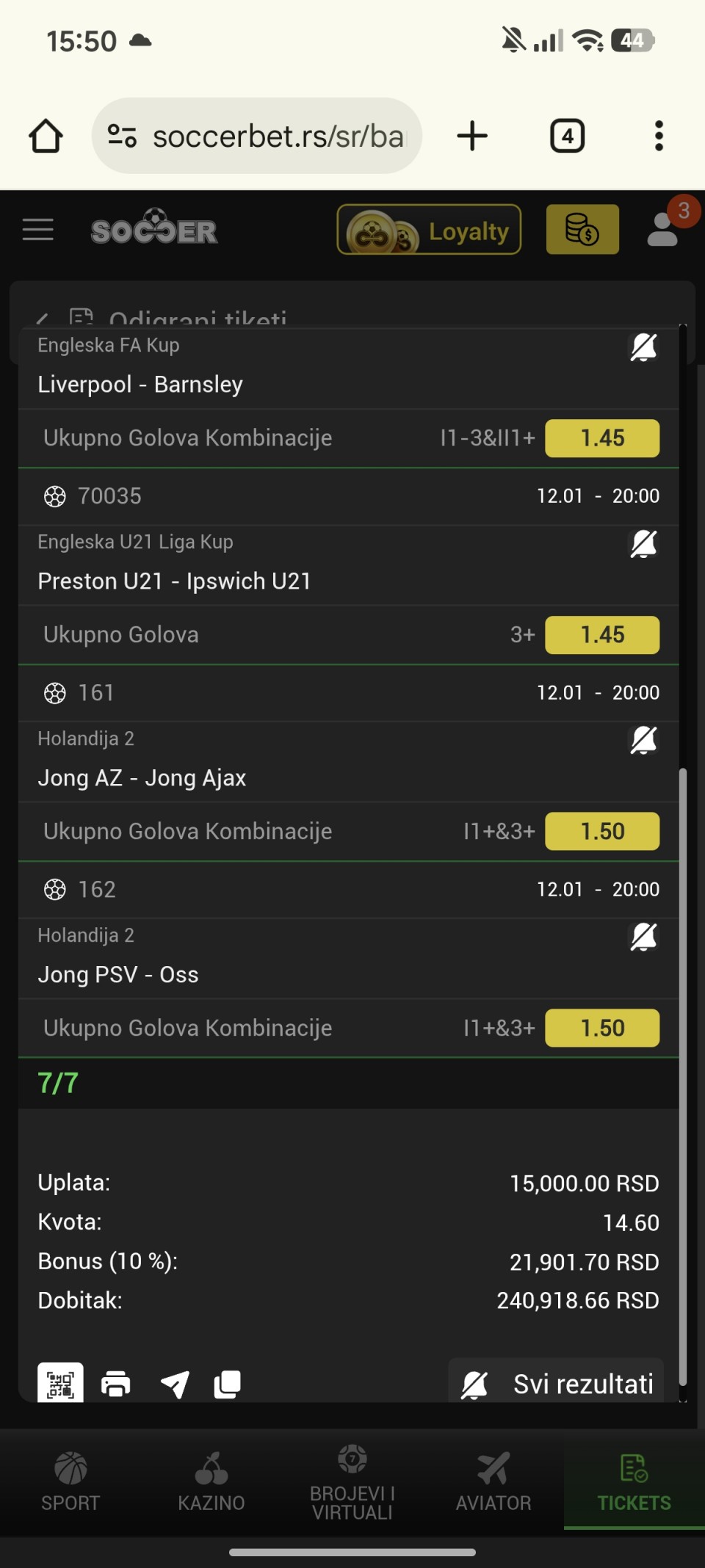The height and width of the screenshot is (1568, 705).
Task: Open the user profile icon
Action: point(663,230)
